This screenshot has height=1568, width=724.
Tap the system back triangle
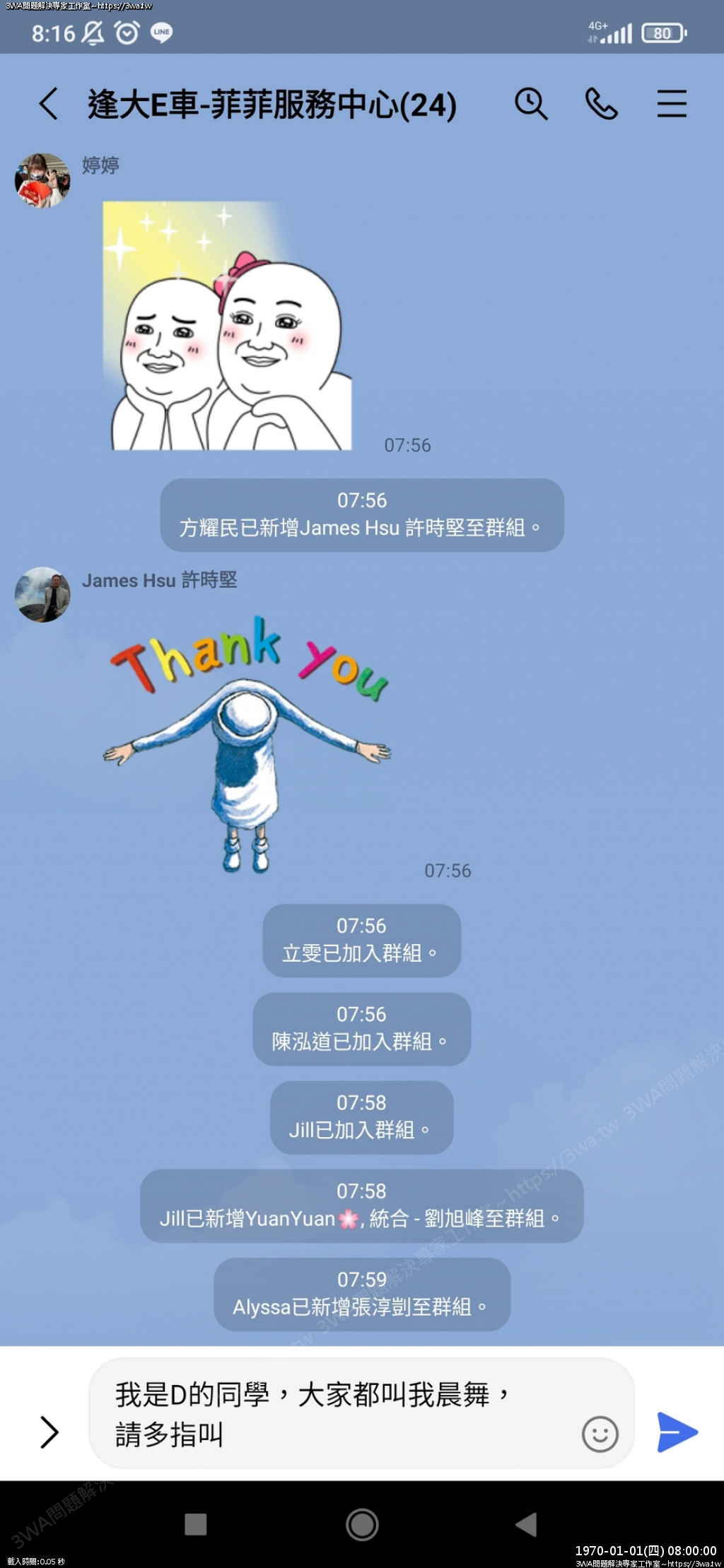[527, 1524]
